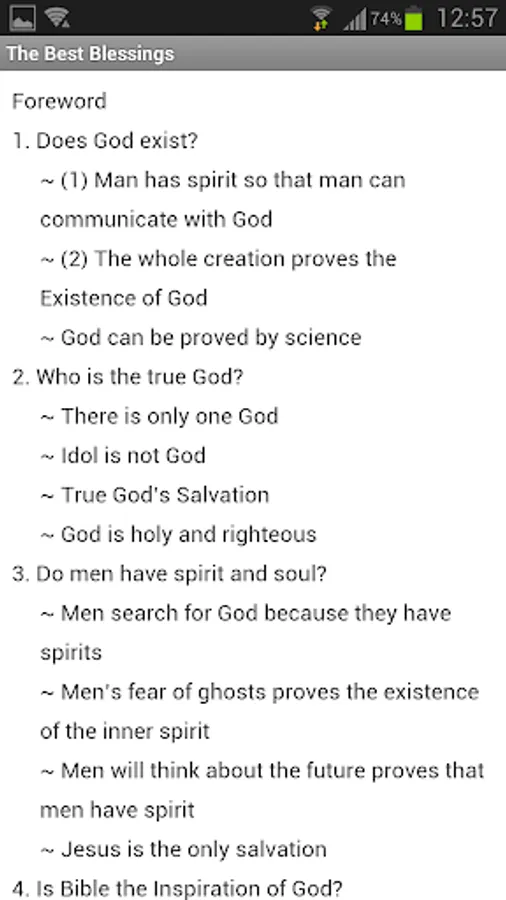
Task: Select The whole creation proves section
Action: pyautogui.click(x=218, y=278)
